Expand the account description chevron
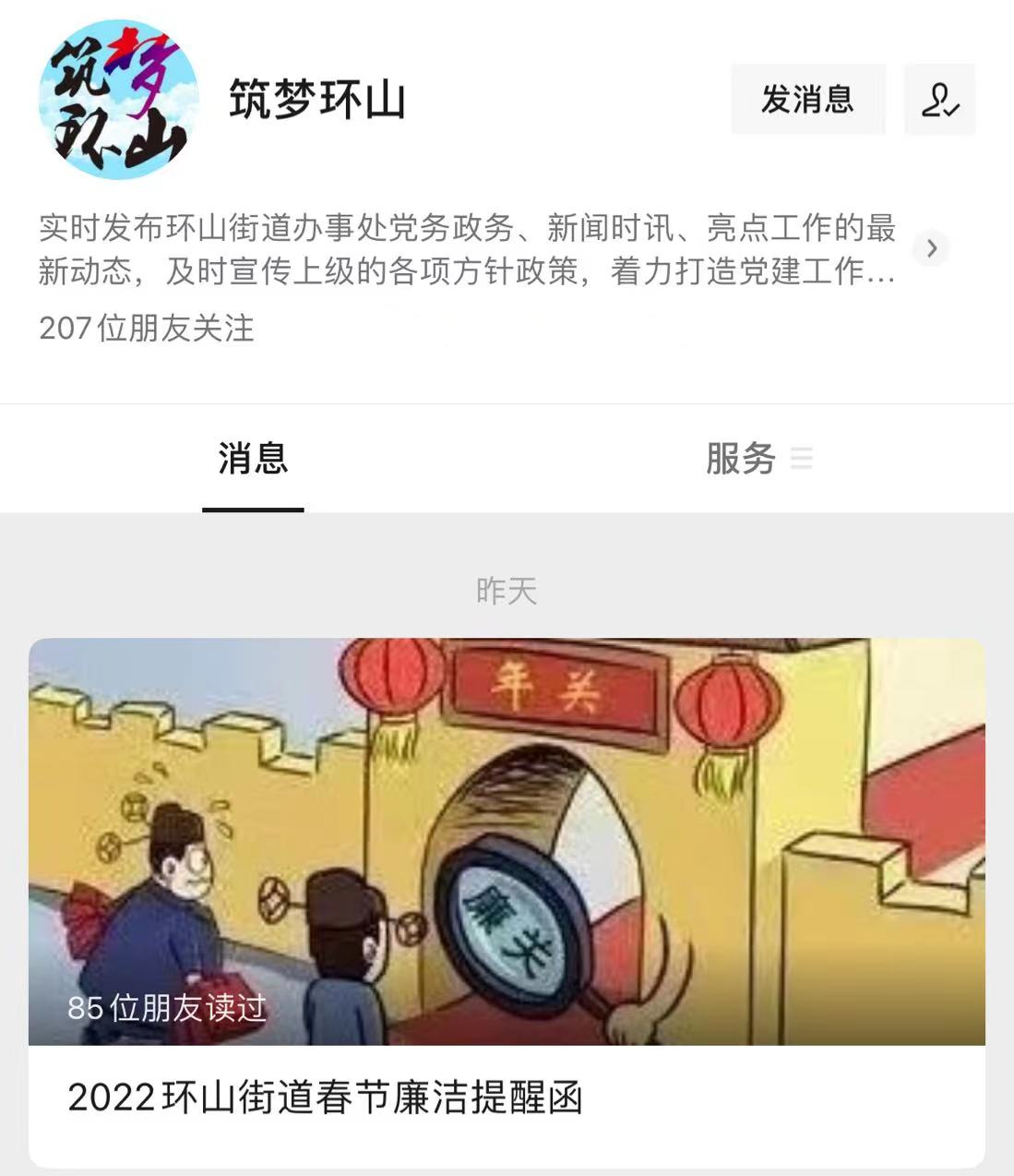 (x=932, y=248)
